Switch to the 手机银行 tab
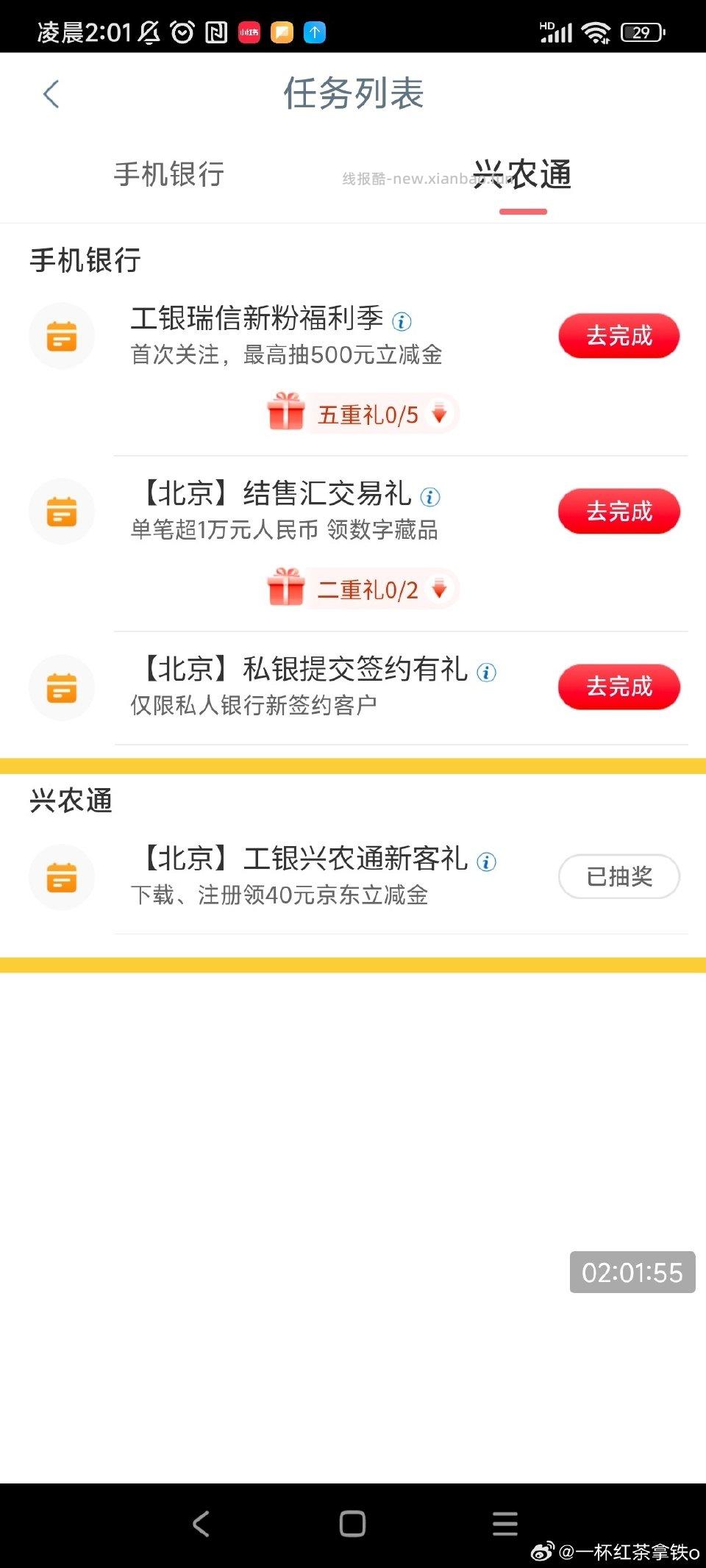The width and height of the screenshot is (706, 1568). tap(168, 175)
